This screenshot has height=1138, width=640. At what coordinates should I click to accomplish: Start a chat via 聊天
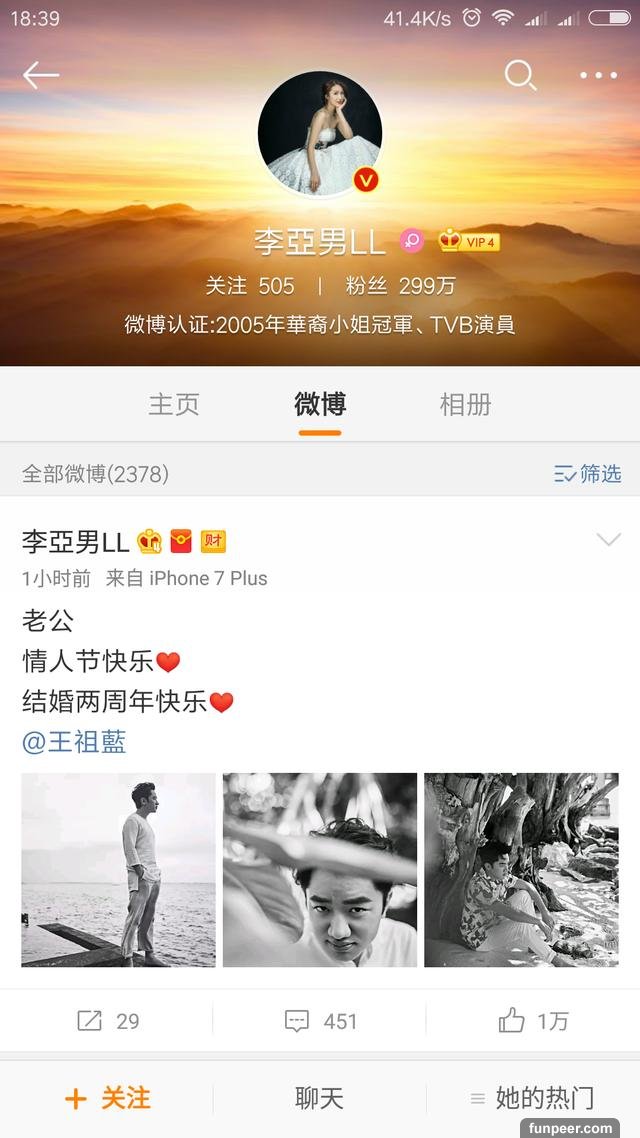click(320, 1098)
